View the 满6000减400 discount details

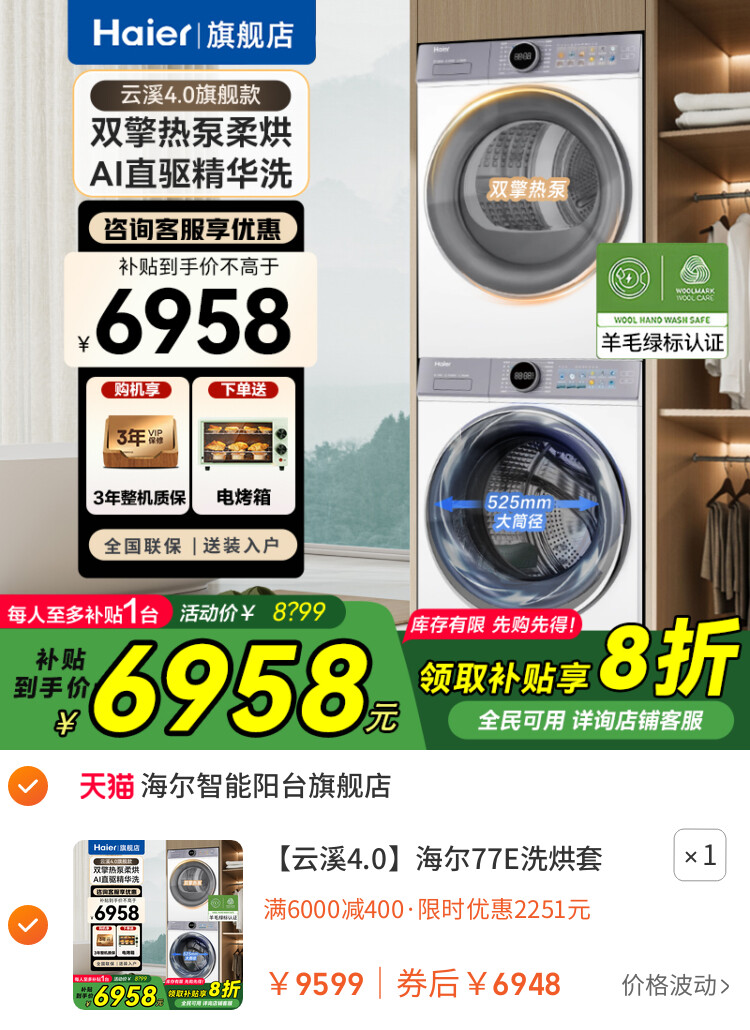coord(427,910)
